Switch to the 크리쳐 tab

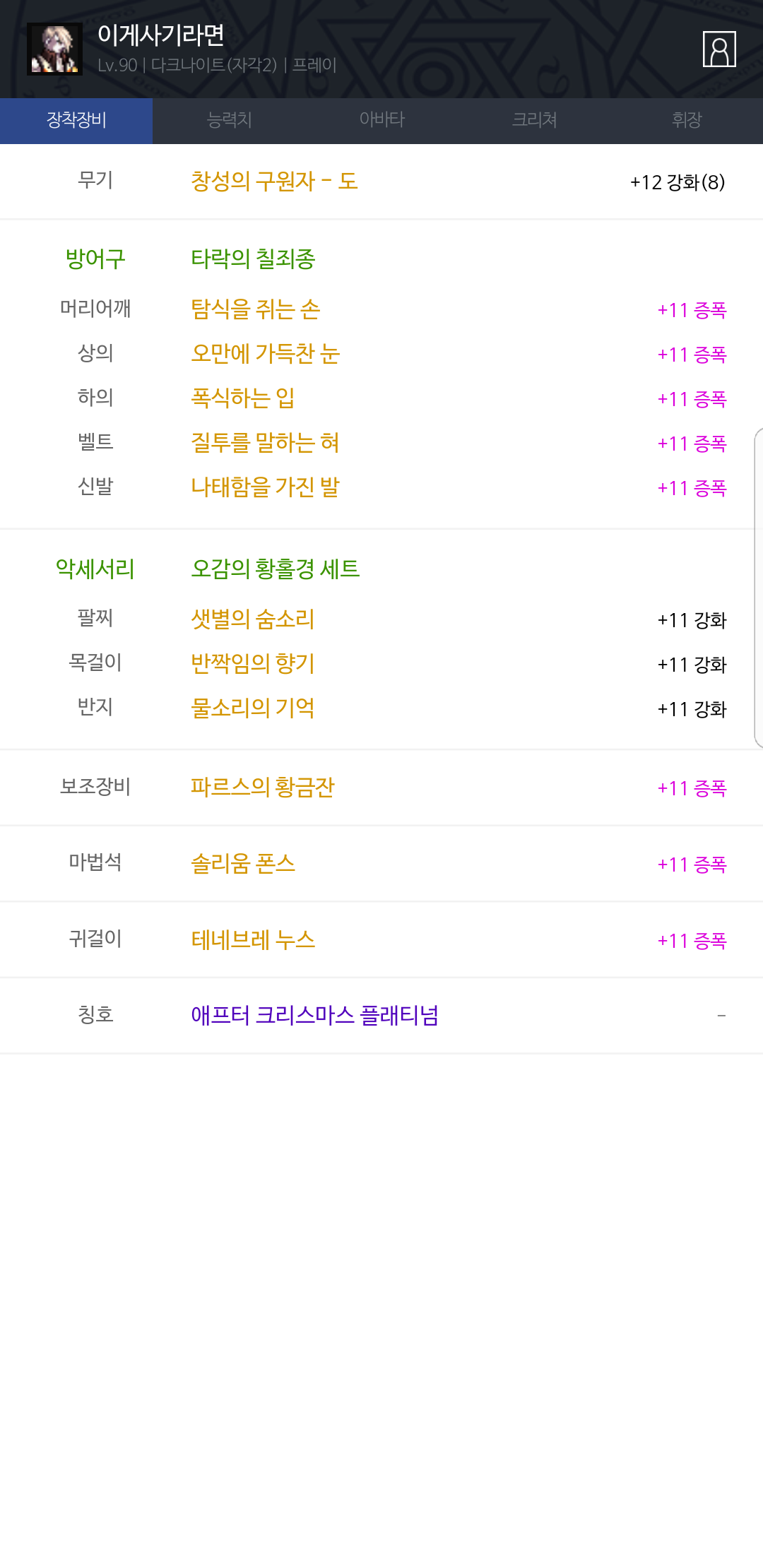point(534,120)
